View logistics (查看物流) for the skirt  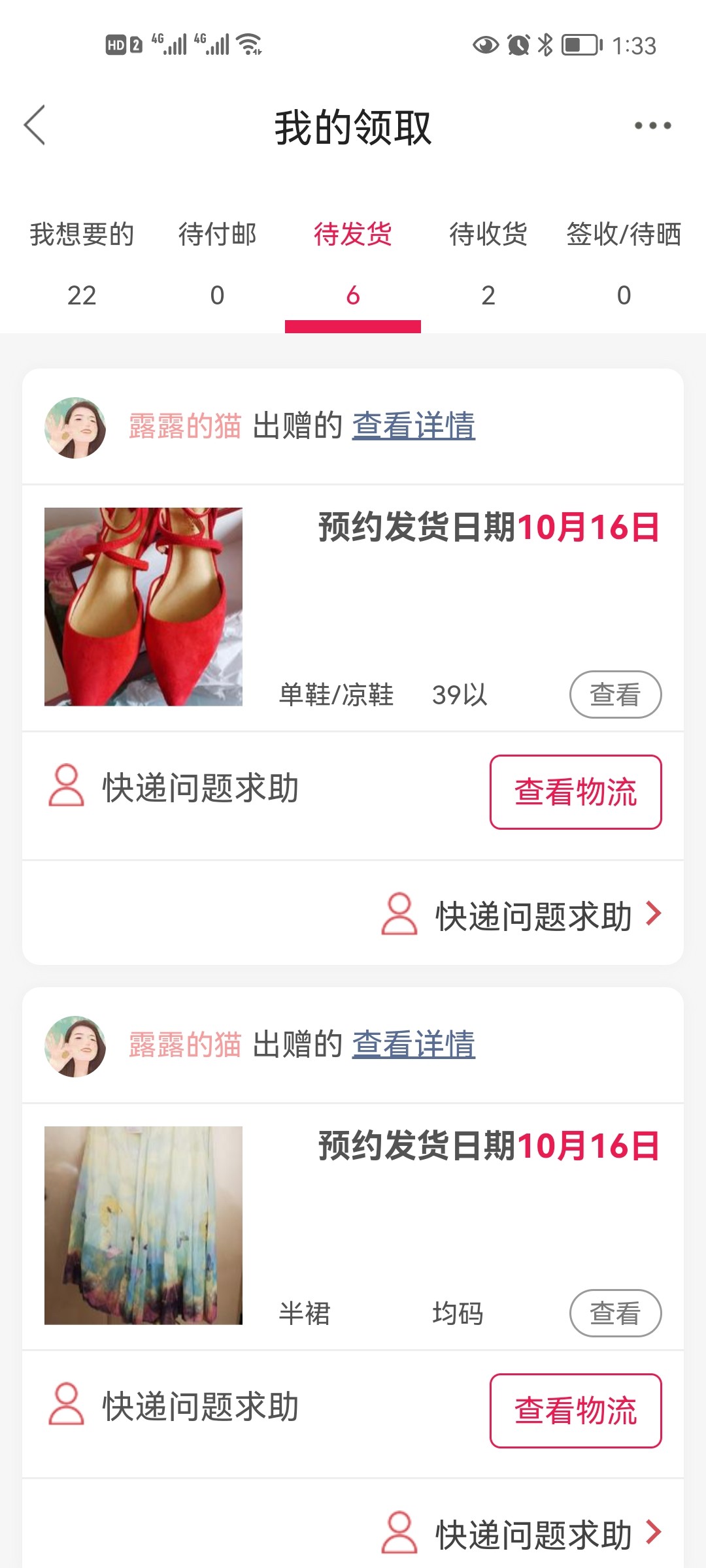pyautogui.click(x=575, y=1411)
